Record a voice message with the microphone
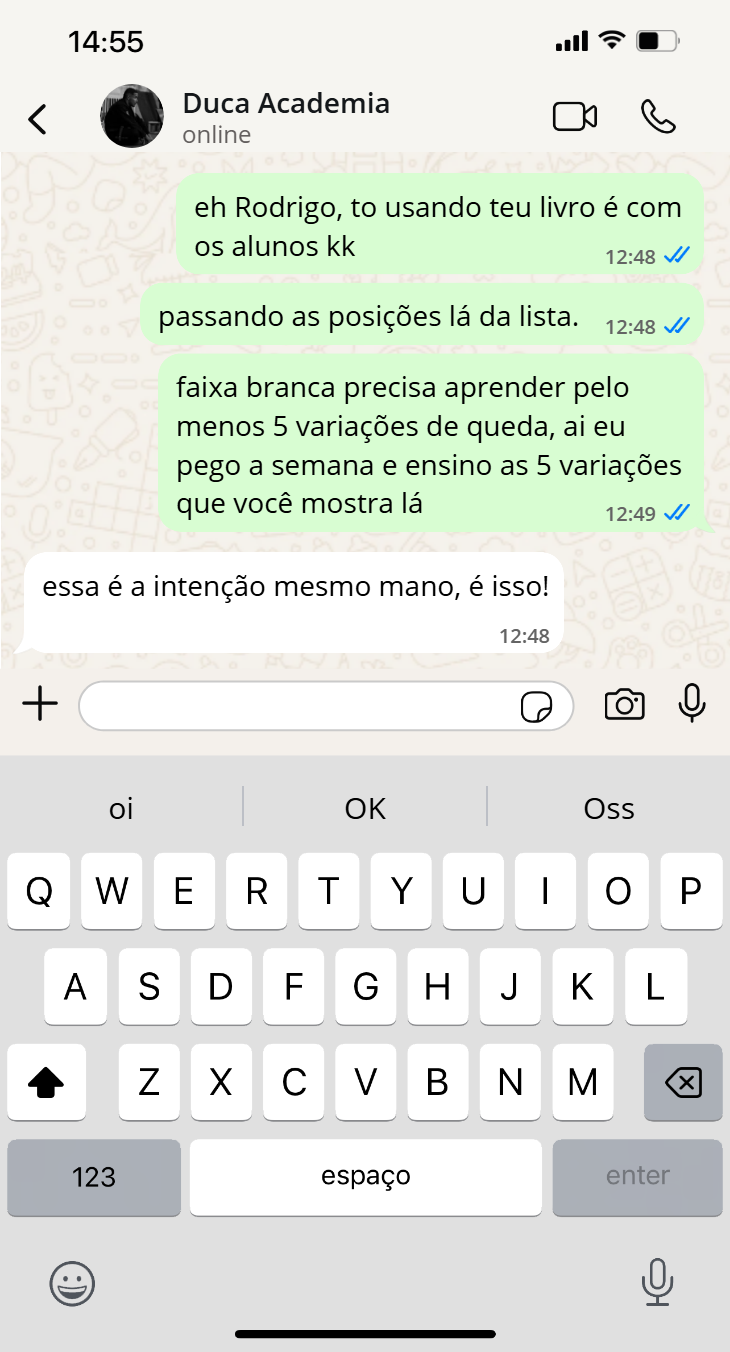The width and height of the screenshot is (730, 1352). pos(692,704)
